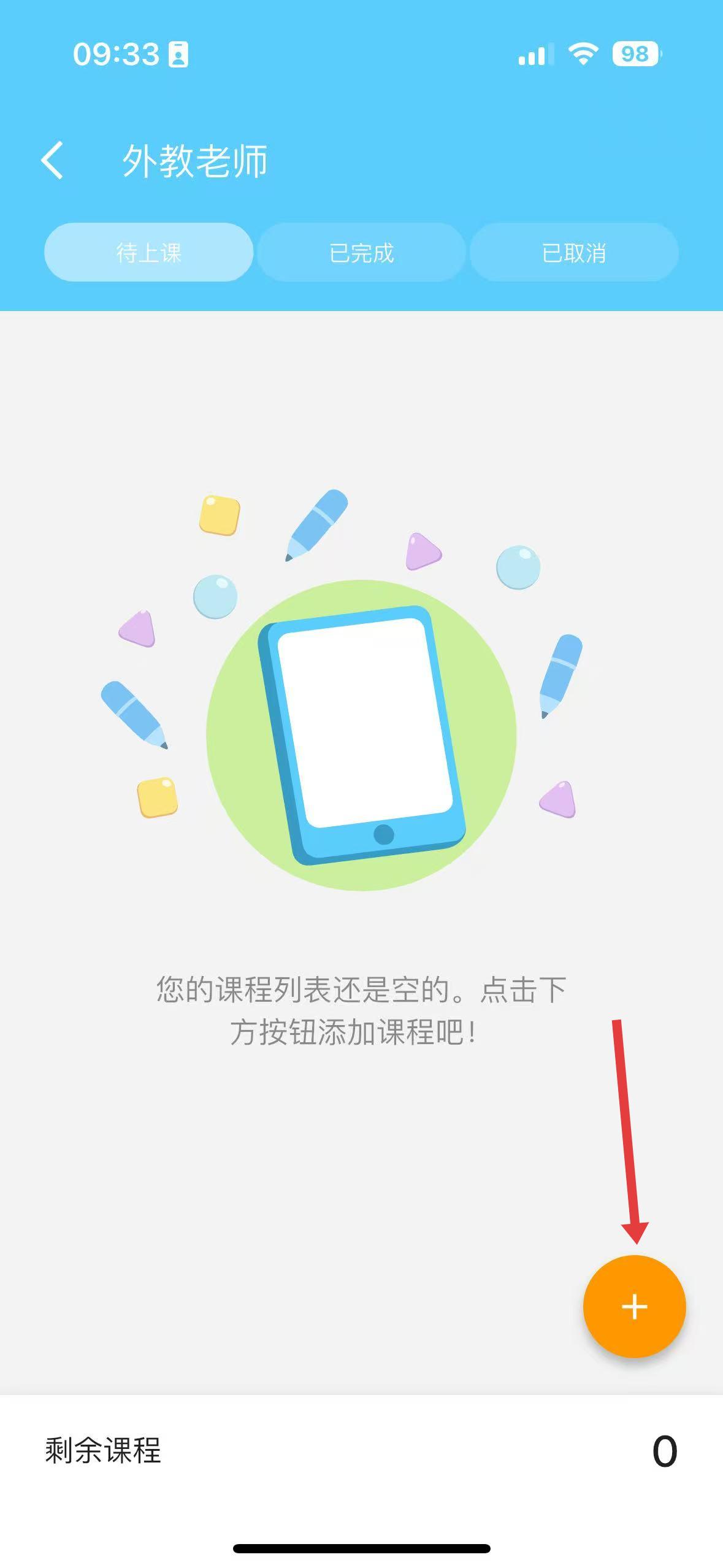Switch to the 已完成 tab
Screen dimensions: 723x1568
(x=361, y=252)
